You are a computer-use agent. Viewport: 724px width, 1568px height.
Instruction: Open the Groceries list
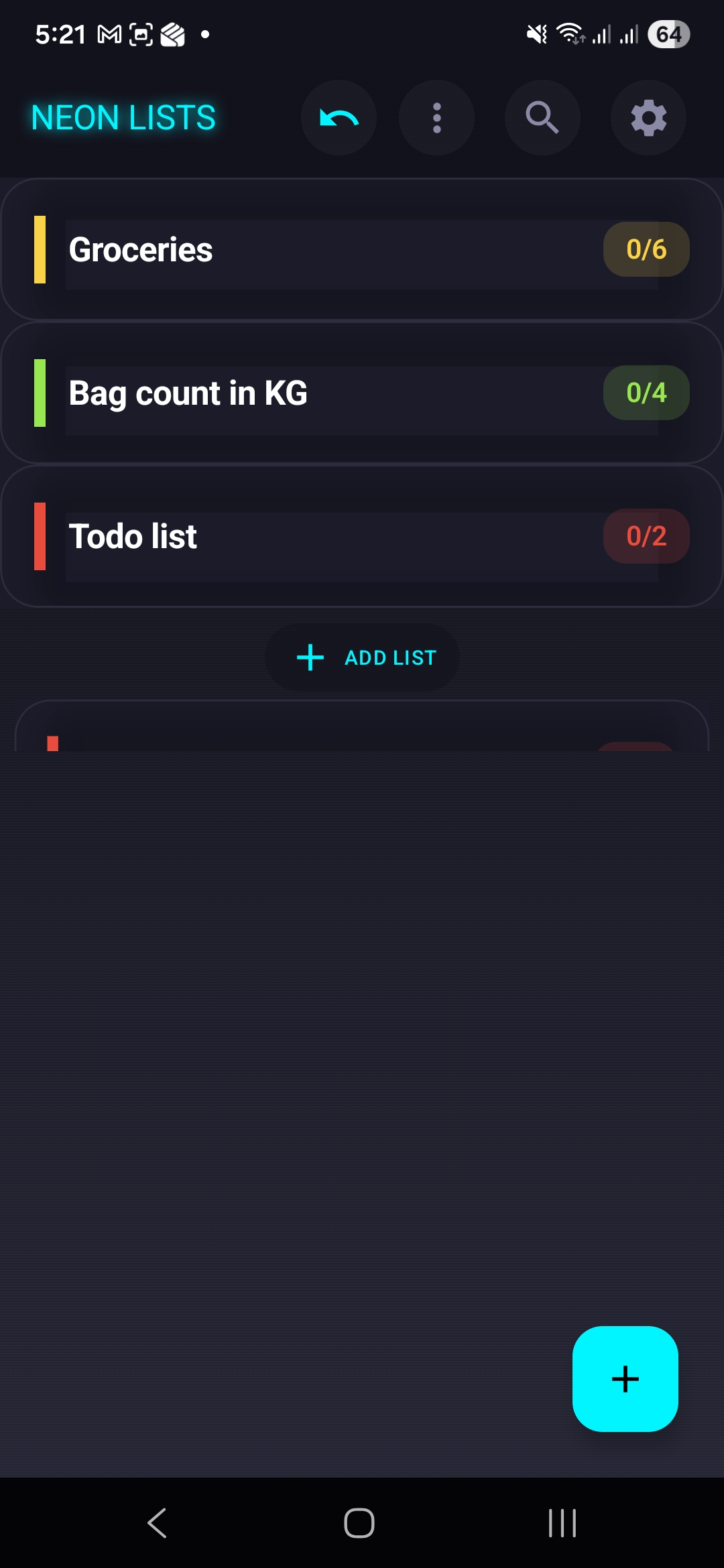(x=362, y=249)
